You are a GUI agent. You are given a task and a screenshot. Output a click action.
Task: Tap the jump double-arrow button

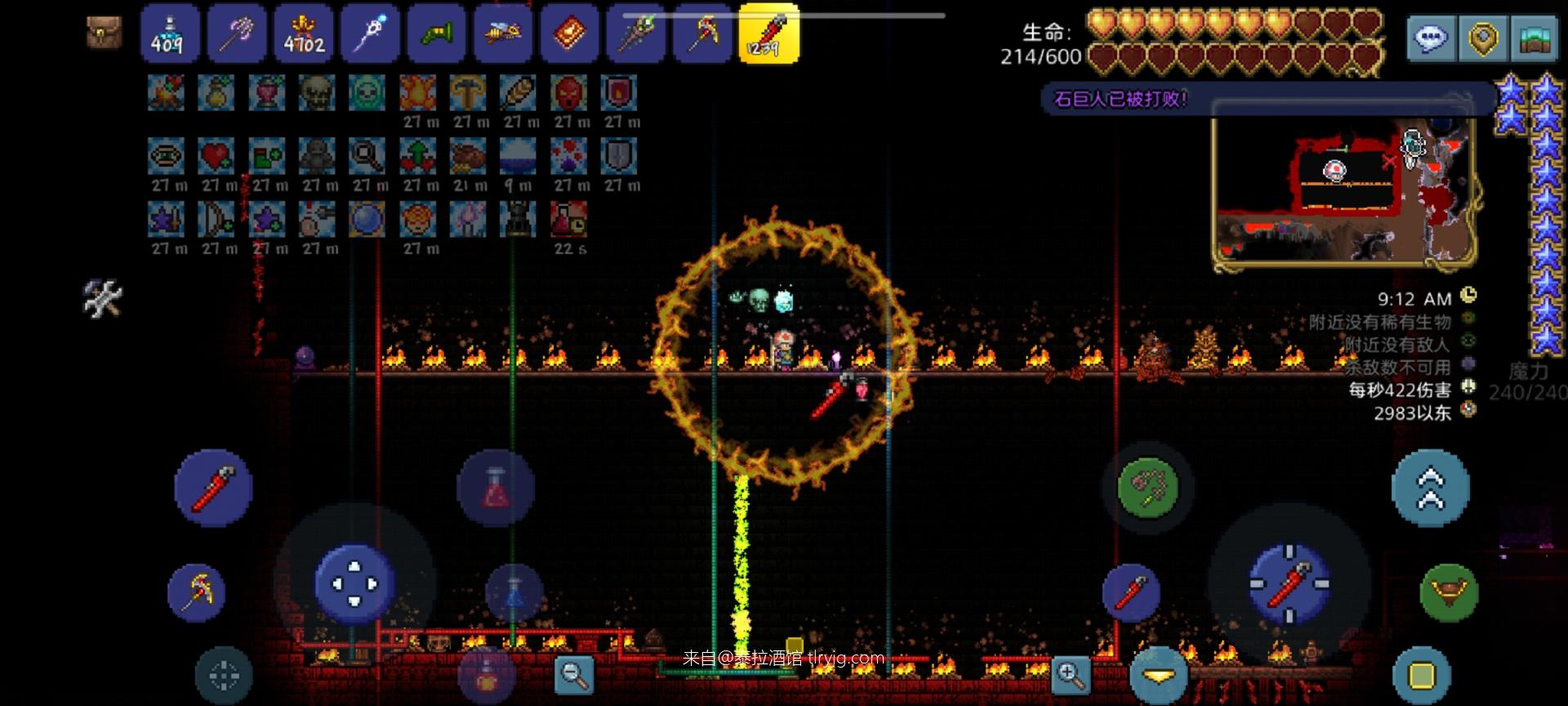(x=1430, y=488)
